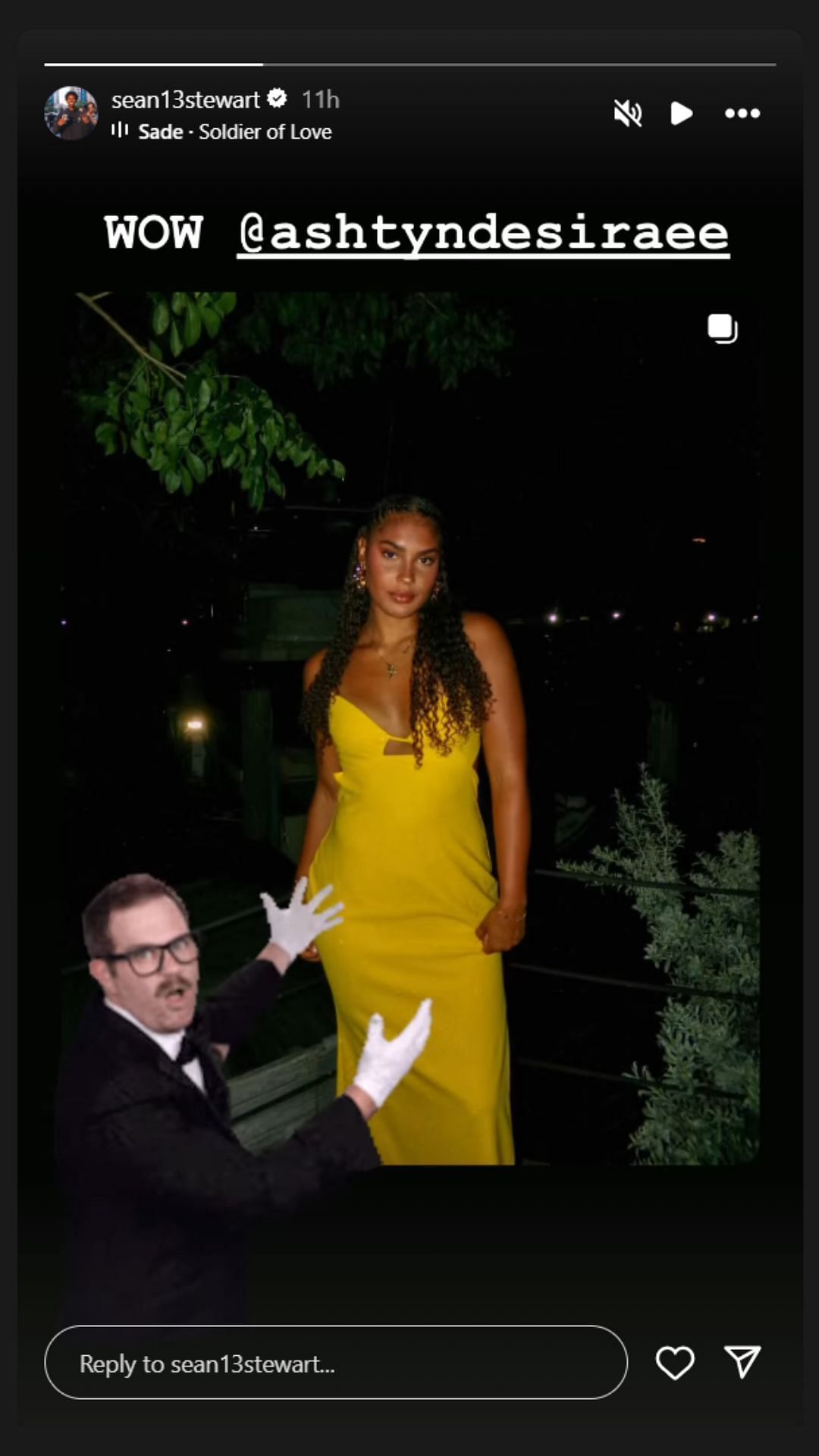This screenshot has height=1456, width=819.
Task: Open the @ashtyndesiraee mention
Action: (x=483, y=234)
